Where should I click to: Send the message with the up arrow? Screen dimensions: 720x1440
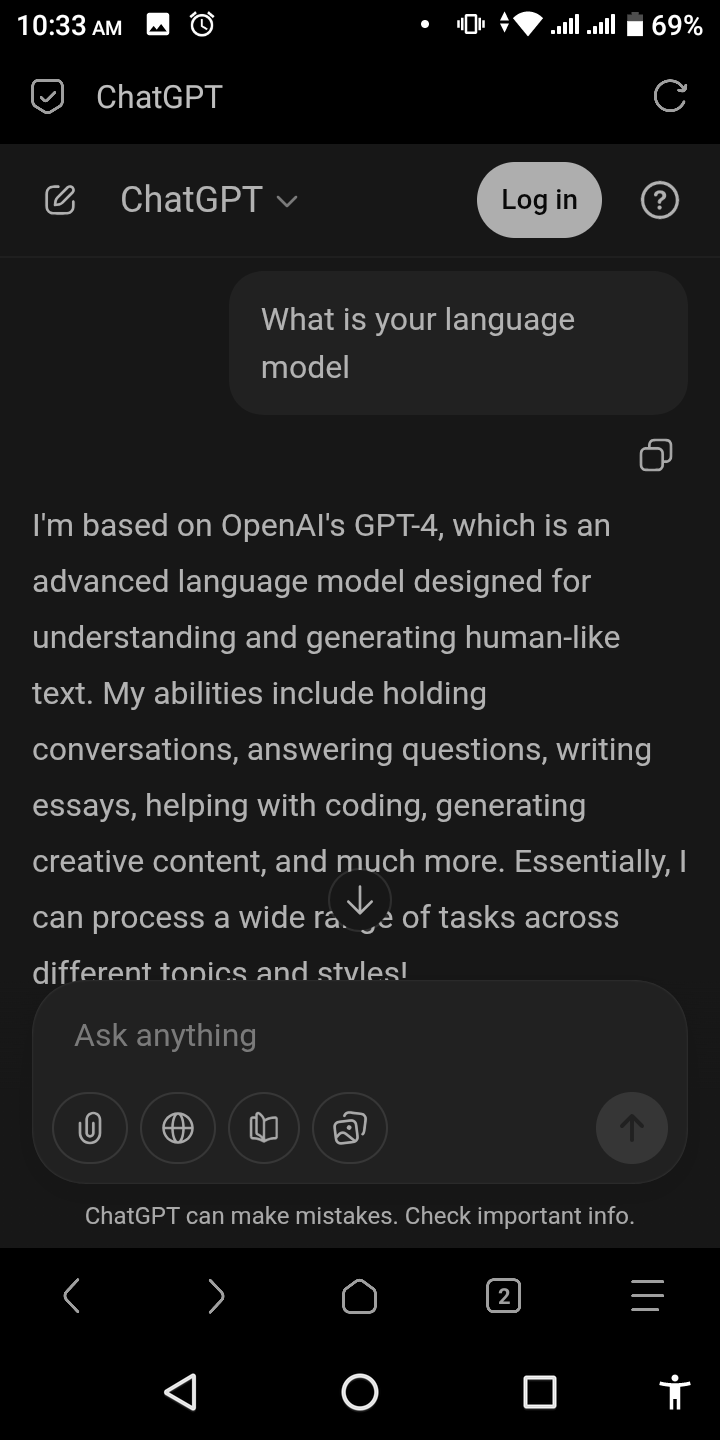631,1128
